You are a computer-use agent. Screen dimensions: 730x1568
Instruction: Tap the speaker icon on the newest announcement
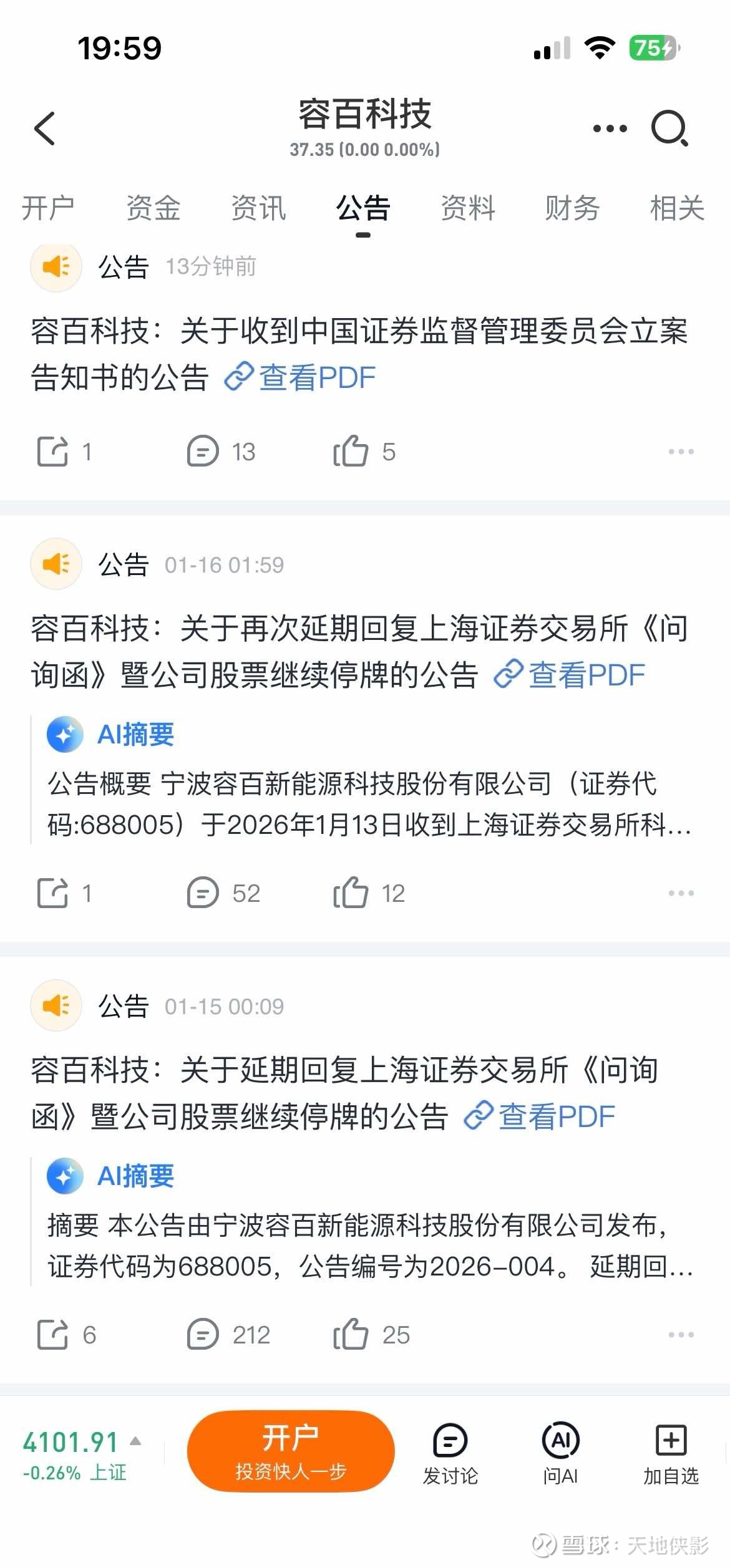pos(55,265)
